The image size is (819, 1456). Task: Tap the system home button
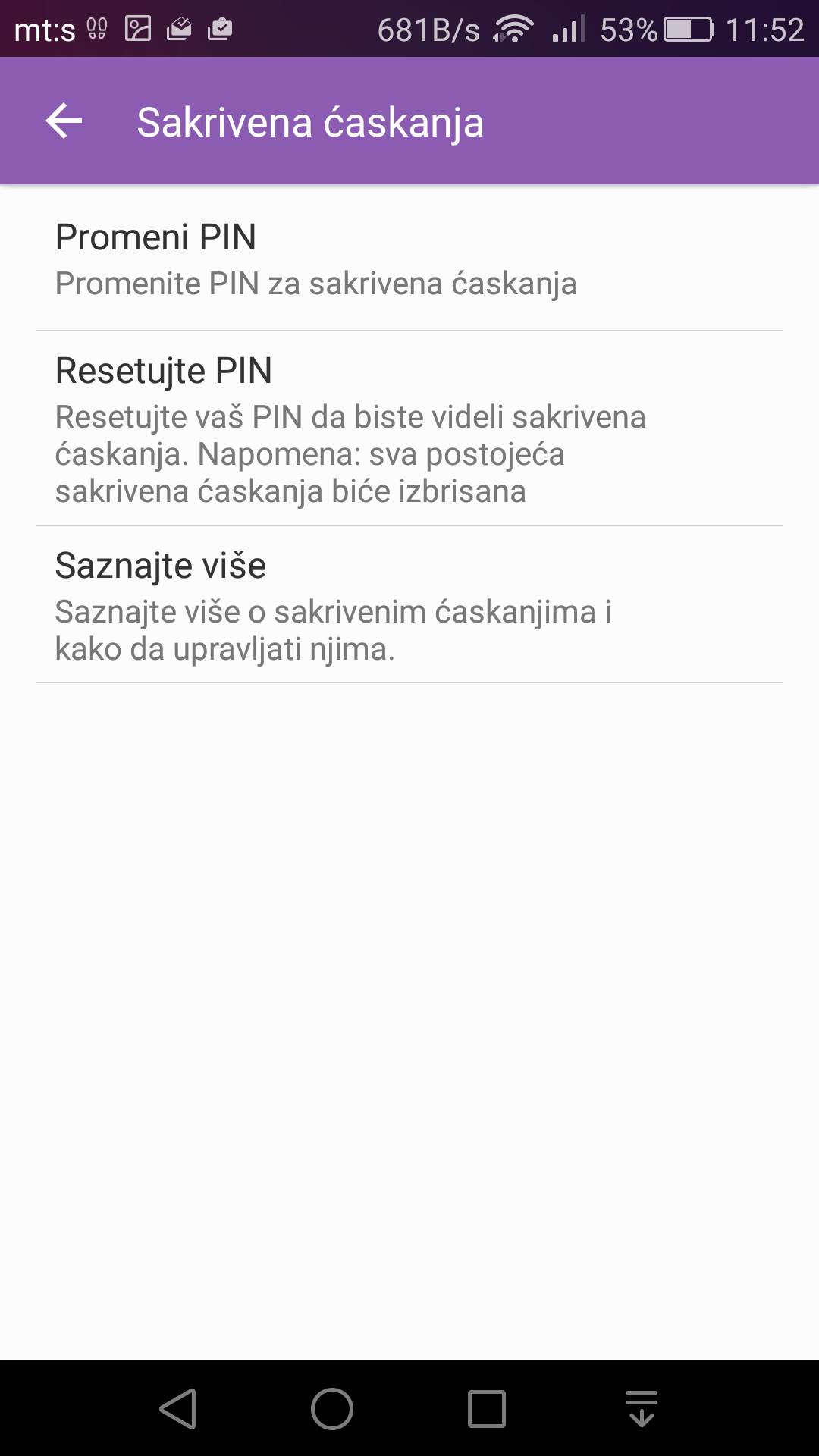click(x=332, y=1409)
